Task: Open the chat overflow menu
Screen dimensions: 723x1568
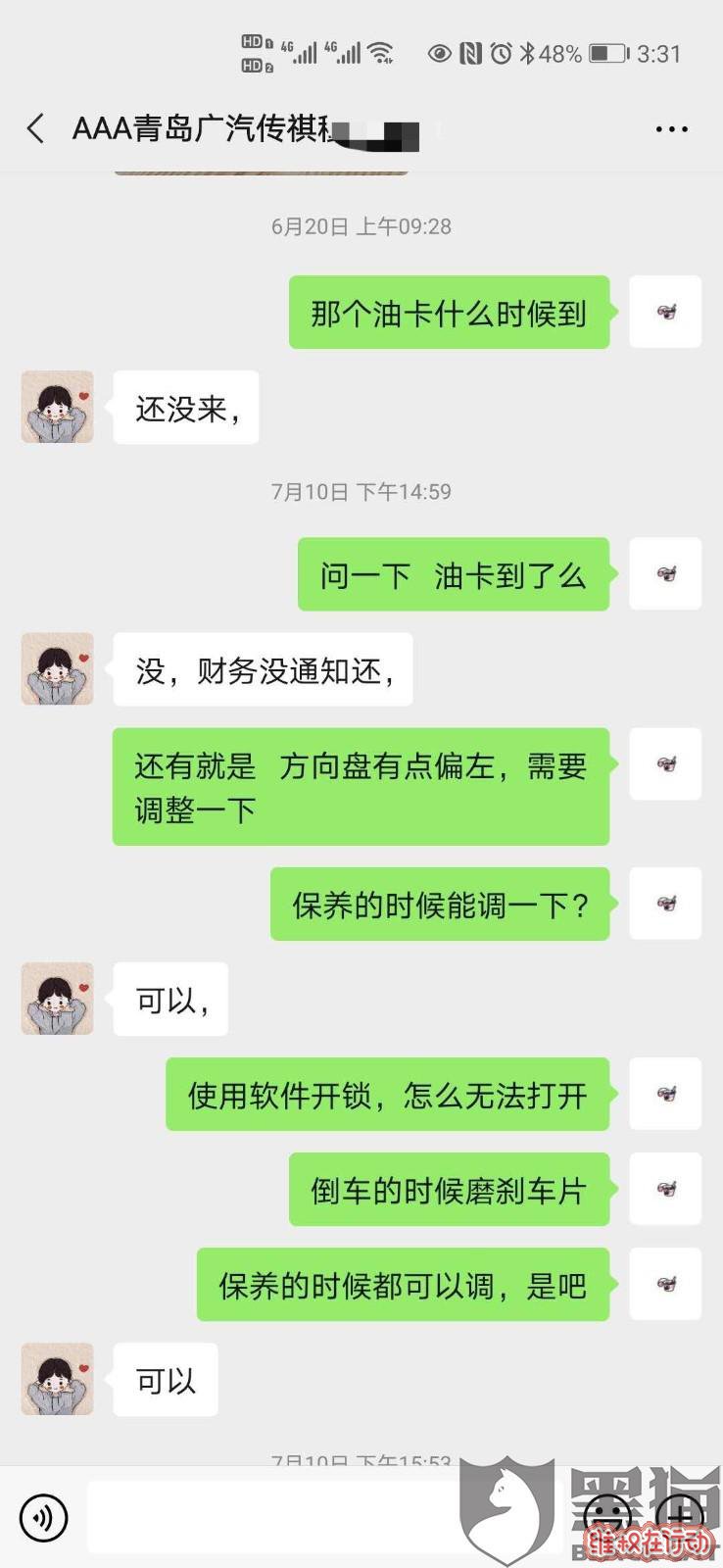Action: [671, 129]
